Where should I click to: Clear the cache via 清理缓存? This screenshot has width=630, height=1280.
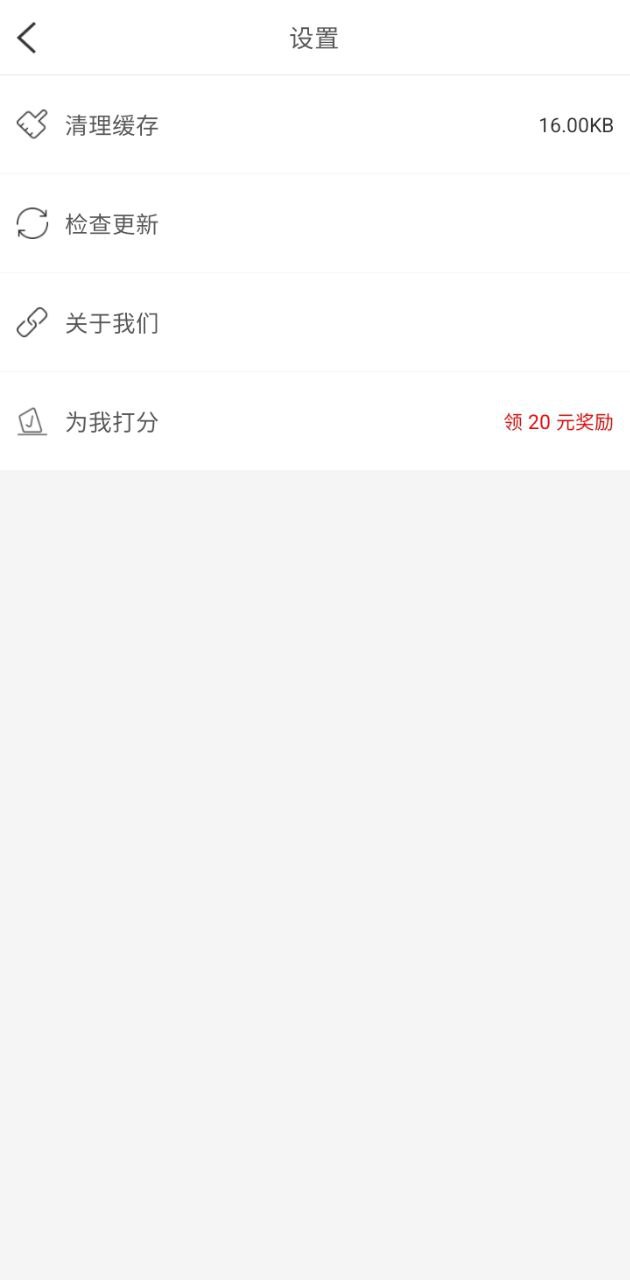click(x=112, y=126)
